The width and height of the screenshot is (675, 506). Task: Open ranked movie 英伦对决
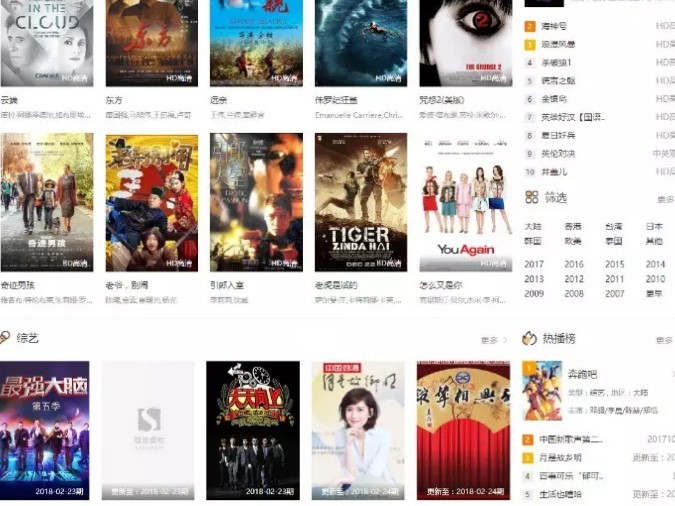coord(557,154)
